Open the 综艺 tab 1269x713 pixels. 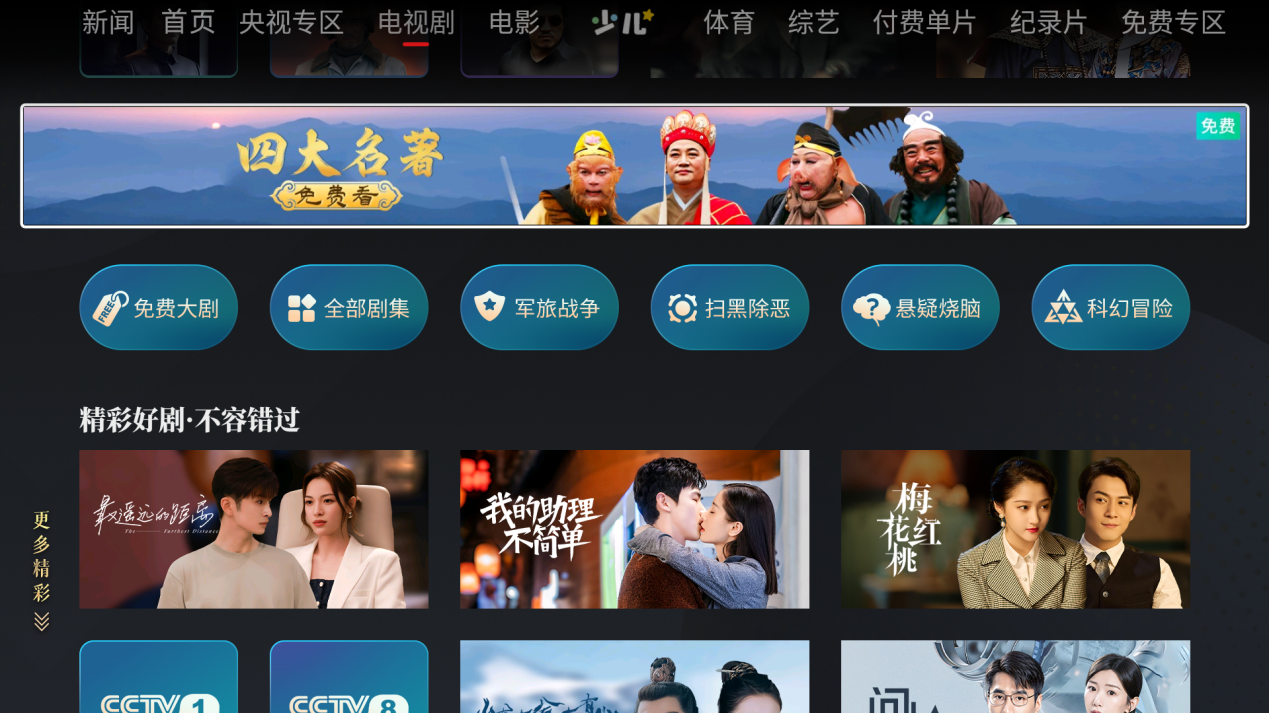[x=813, y=22]
